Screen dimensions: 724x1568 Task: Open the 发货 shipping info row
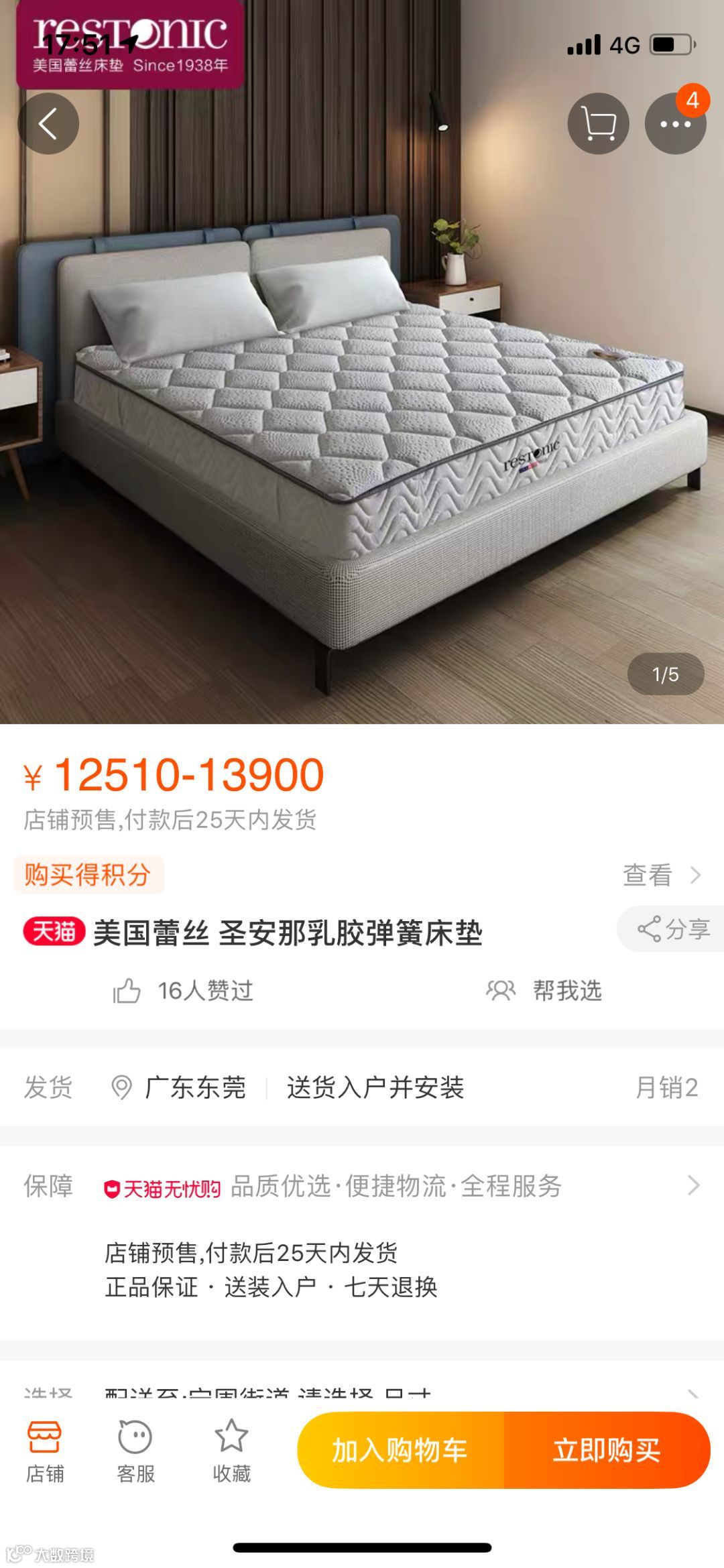pos(362,1087)
